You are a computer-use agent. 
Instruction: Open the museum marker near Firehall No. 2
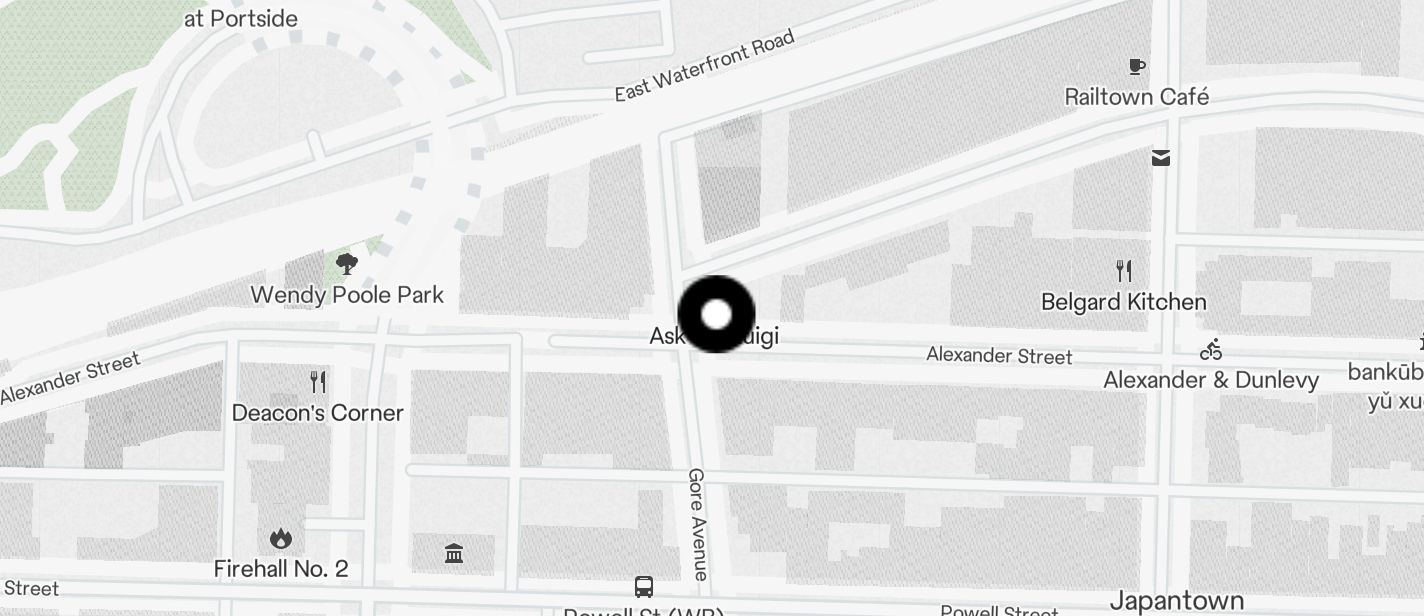pos(453,553)
